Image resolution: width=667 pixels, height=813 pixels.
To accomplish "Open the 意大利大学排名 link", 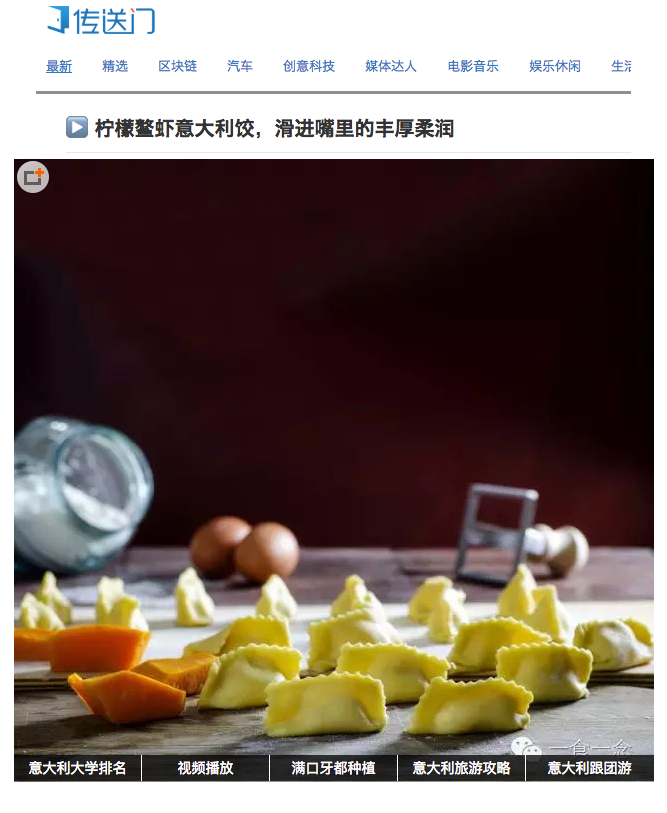I will [x=77, y=768].
